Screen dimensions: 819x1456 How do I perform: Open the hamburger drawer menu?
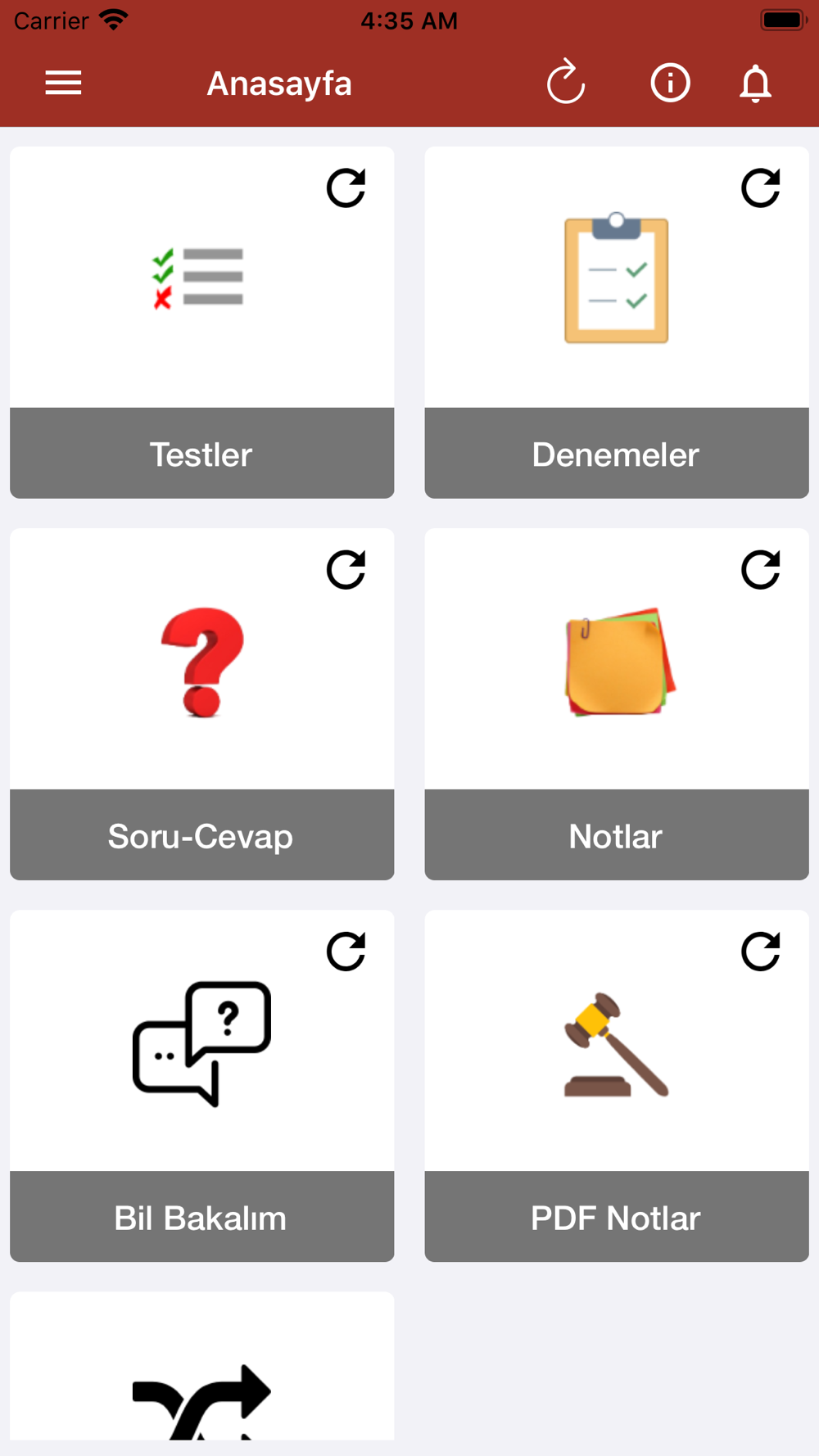tap(63, 83)
